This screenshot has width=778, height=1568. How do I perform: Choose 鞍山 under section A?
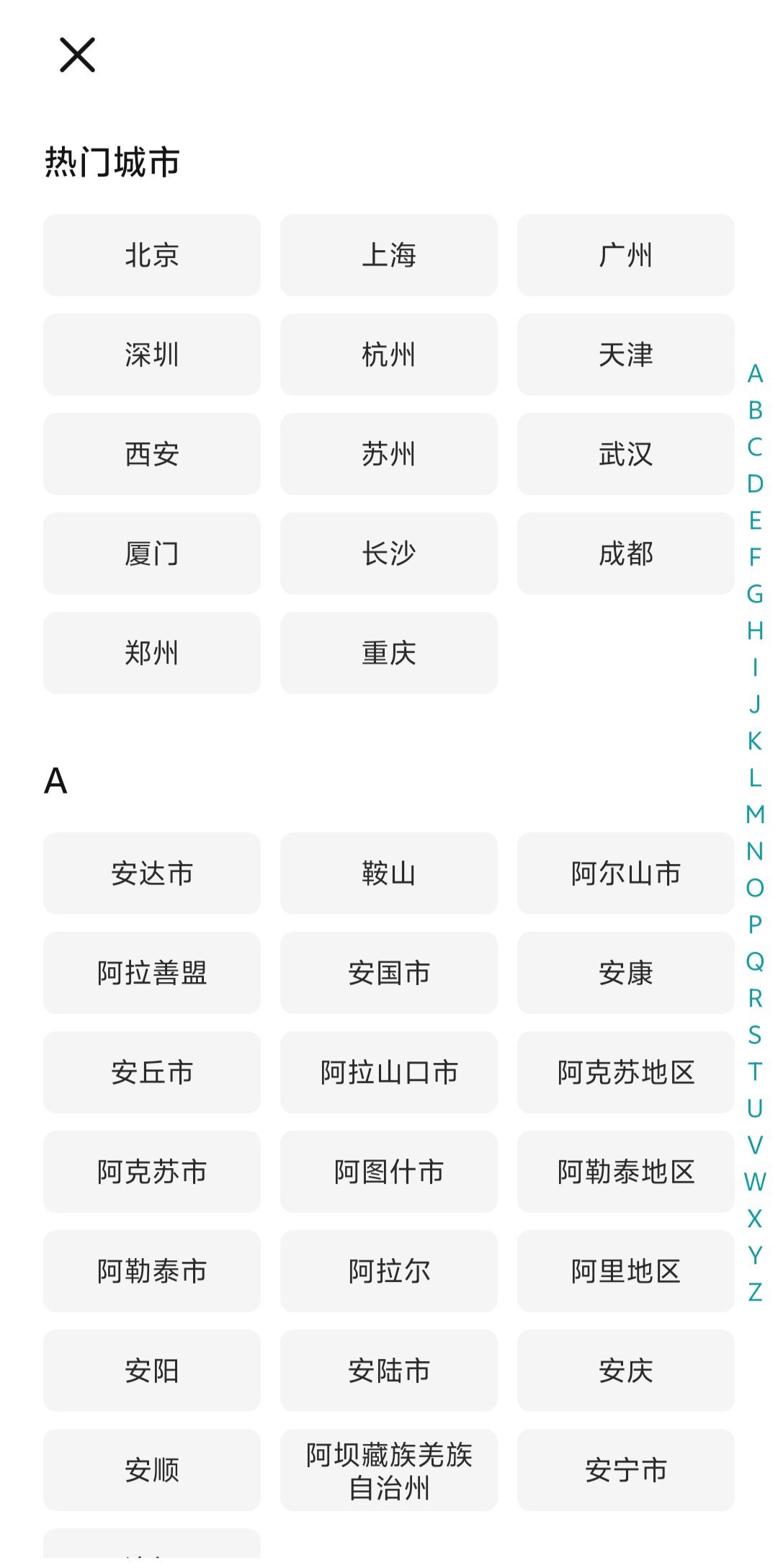point(389,873)
